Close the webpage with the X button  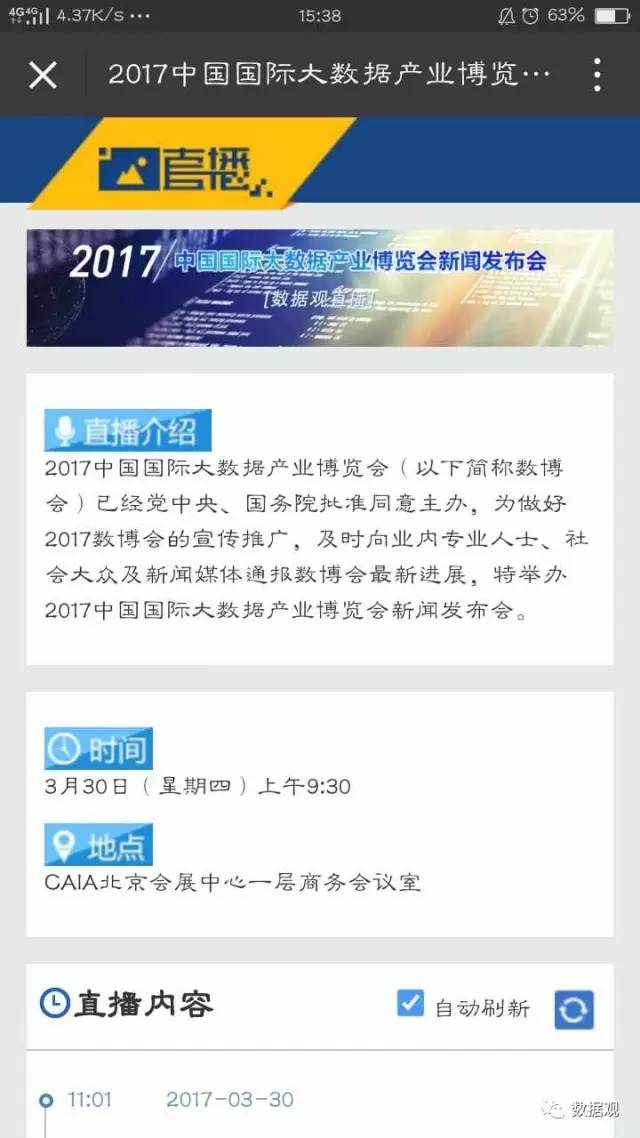click(43, 75)
